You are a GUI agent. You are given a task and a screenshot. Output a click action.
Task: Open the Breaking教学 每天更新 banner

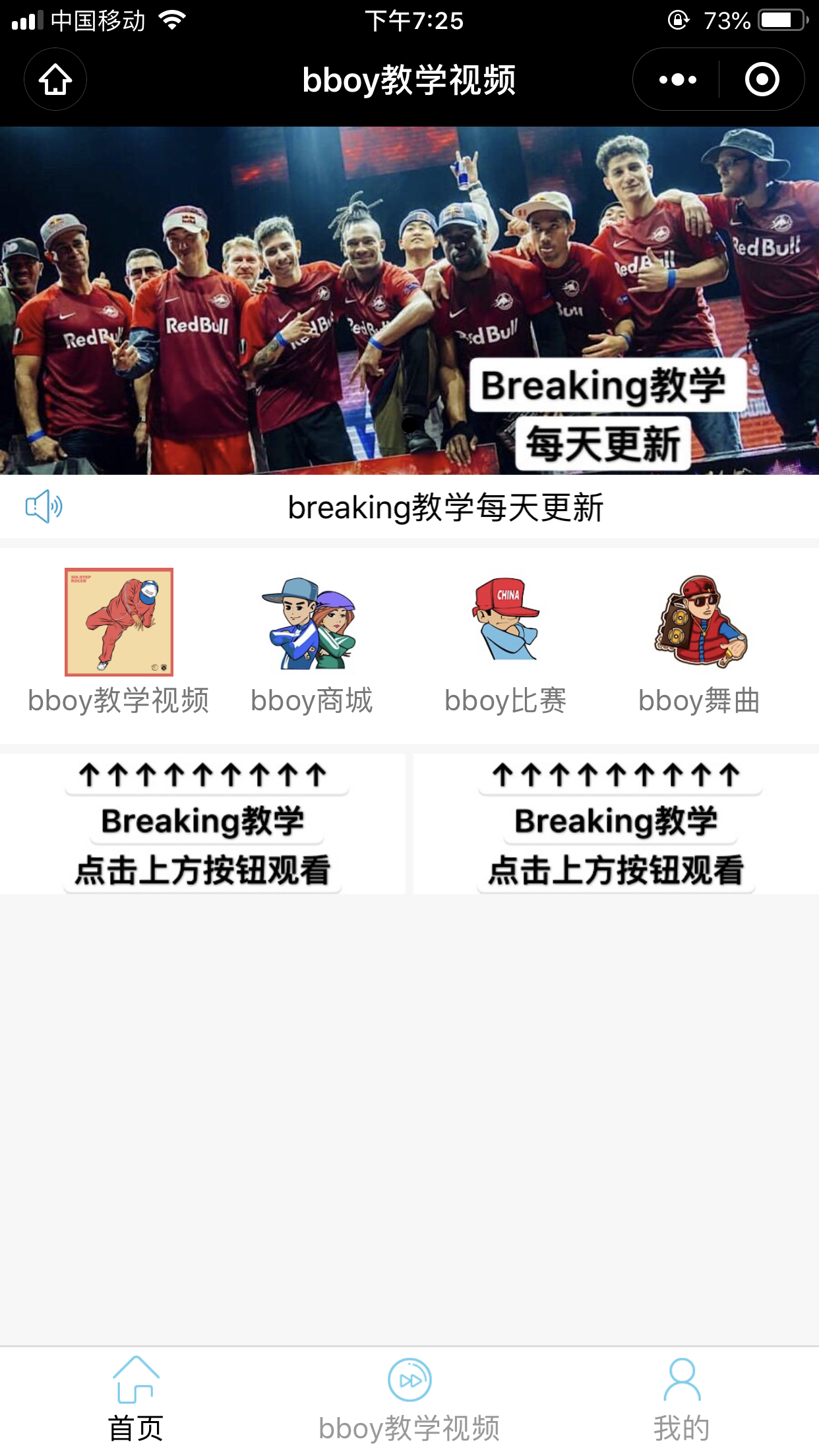click(x=409, y=301)
